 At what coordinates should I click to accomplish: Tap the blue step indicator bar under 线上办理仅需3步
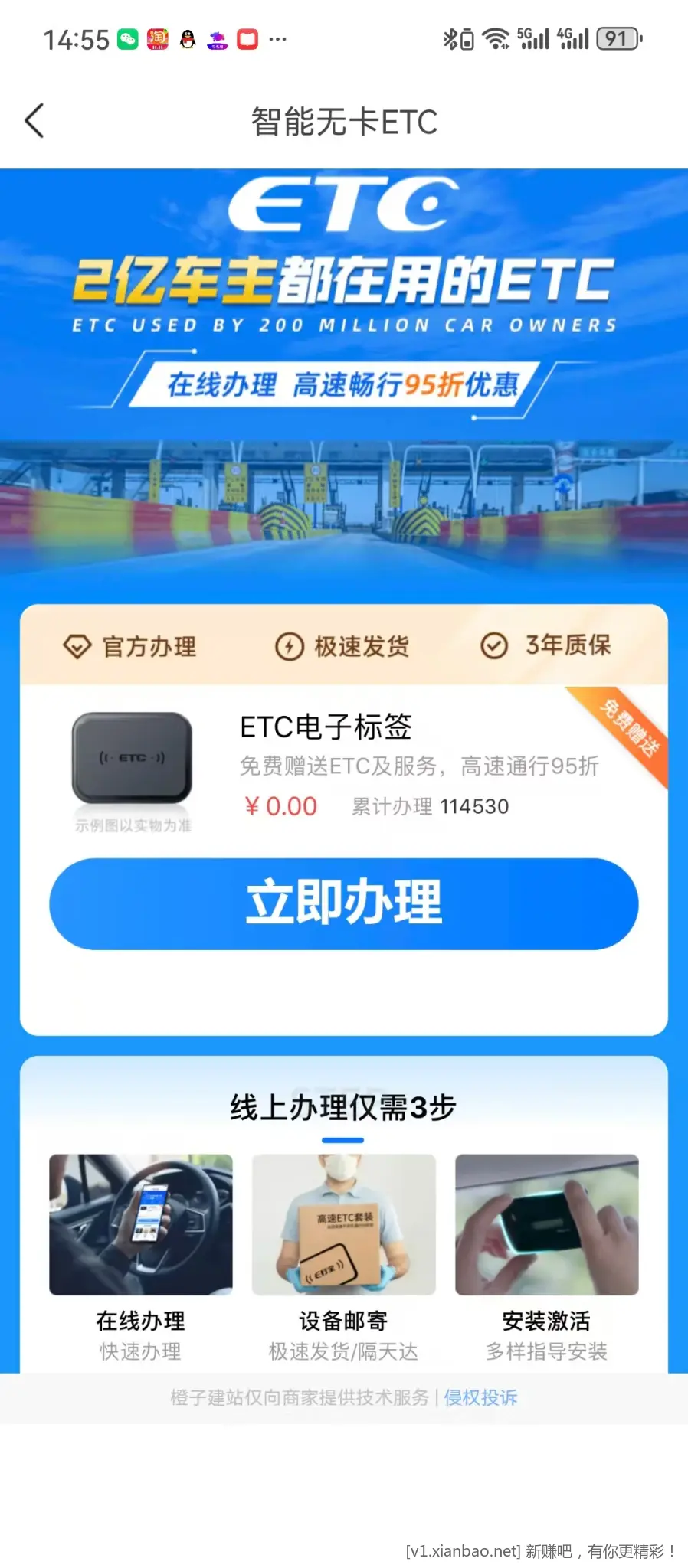click(x=344, y=1140)
